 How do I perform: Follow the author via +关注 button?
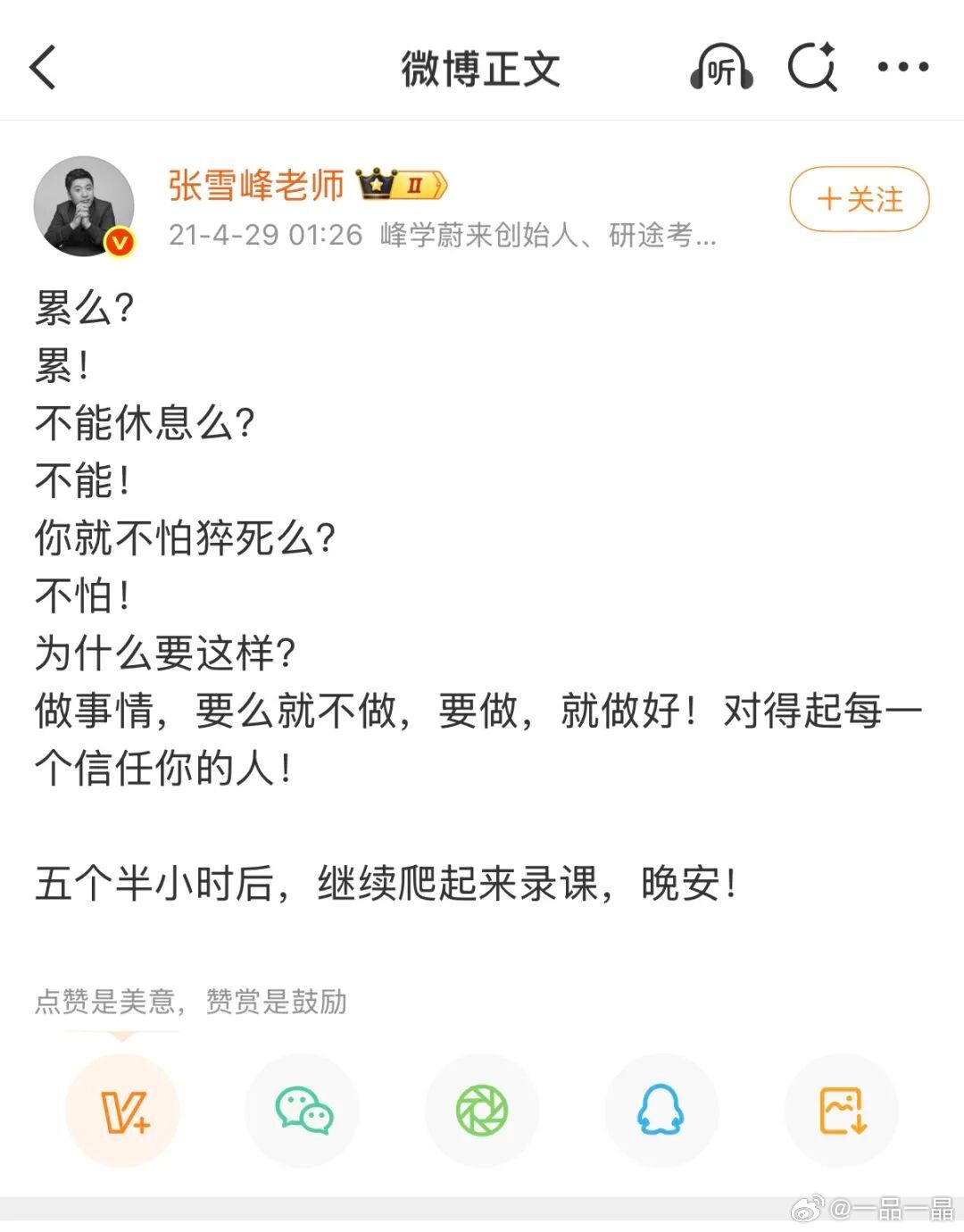(857, 200)
